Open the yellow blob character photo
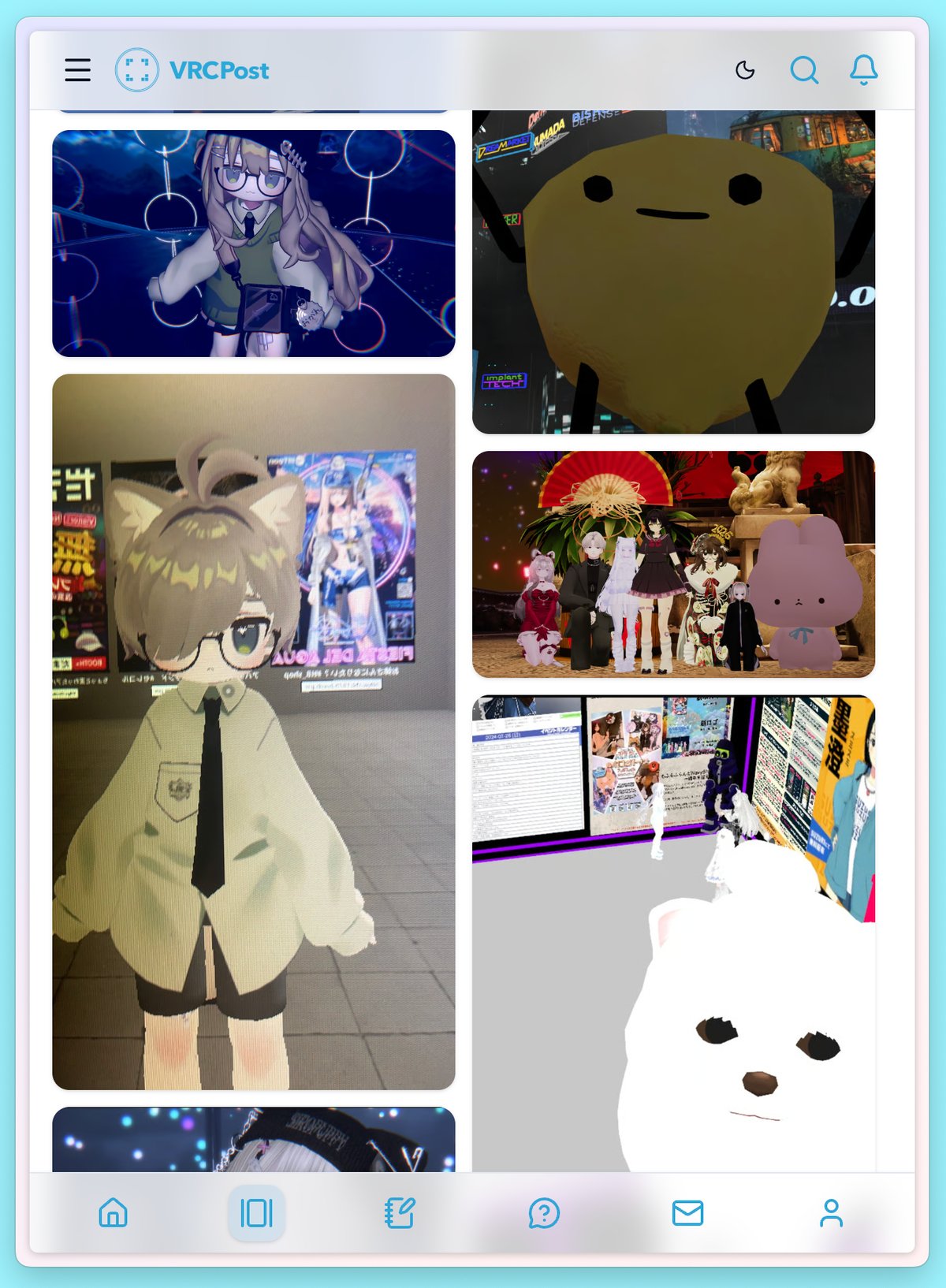The height and width of the screenshot is (1288, 946). point(673,272)
